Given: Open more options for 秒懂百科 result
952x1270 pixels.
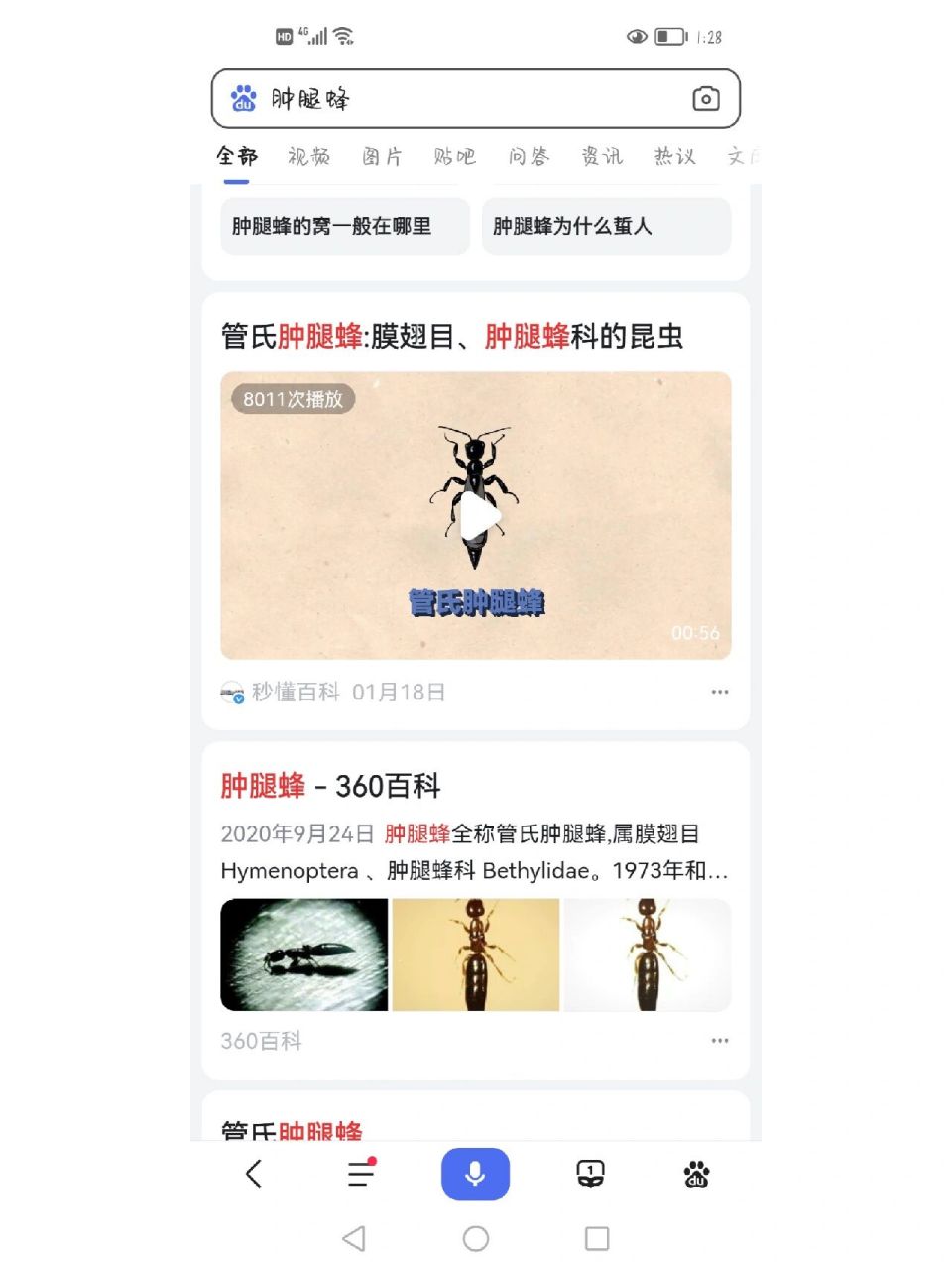Looking at the screenshot, I should tap(720, 692).
